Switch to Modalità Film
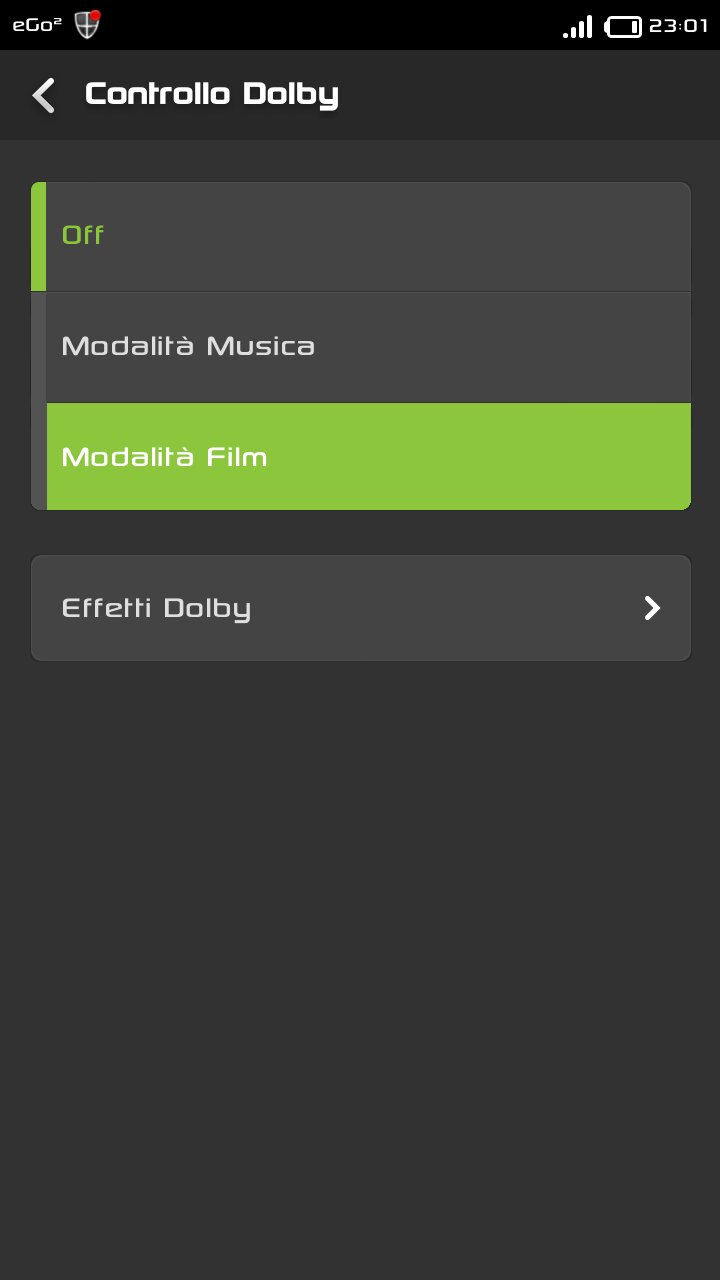Screen dimensions: 720x1280 point(361,457)
